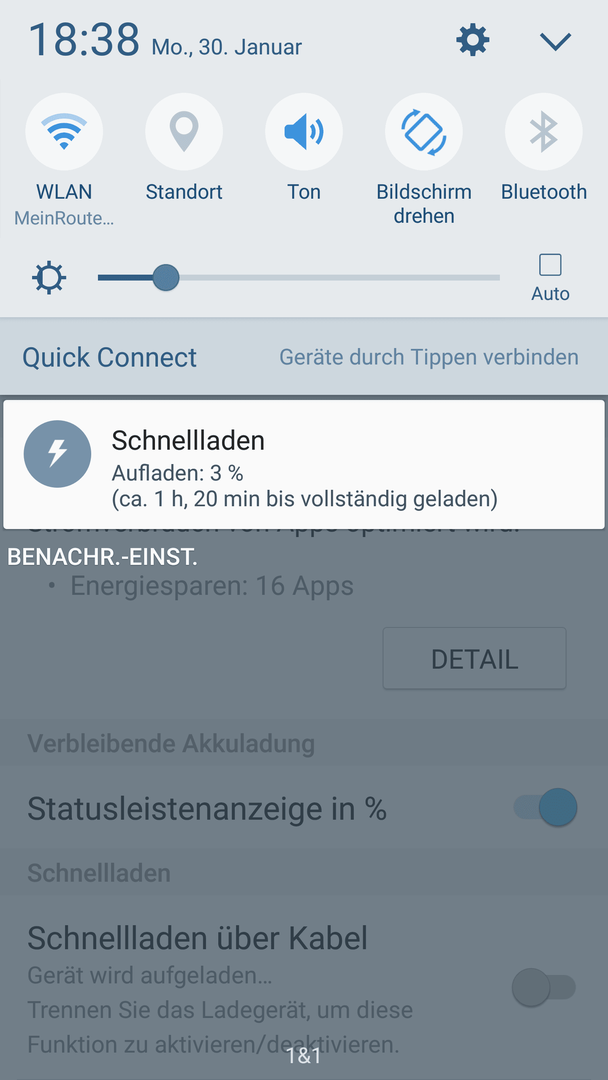Expand the quick settings panel chevron
608x1080 pixels.
tap(555, 41)
